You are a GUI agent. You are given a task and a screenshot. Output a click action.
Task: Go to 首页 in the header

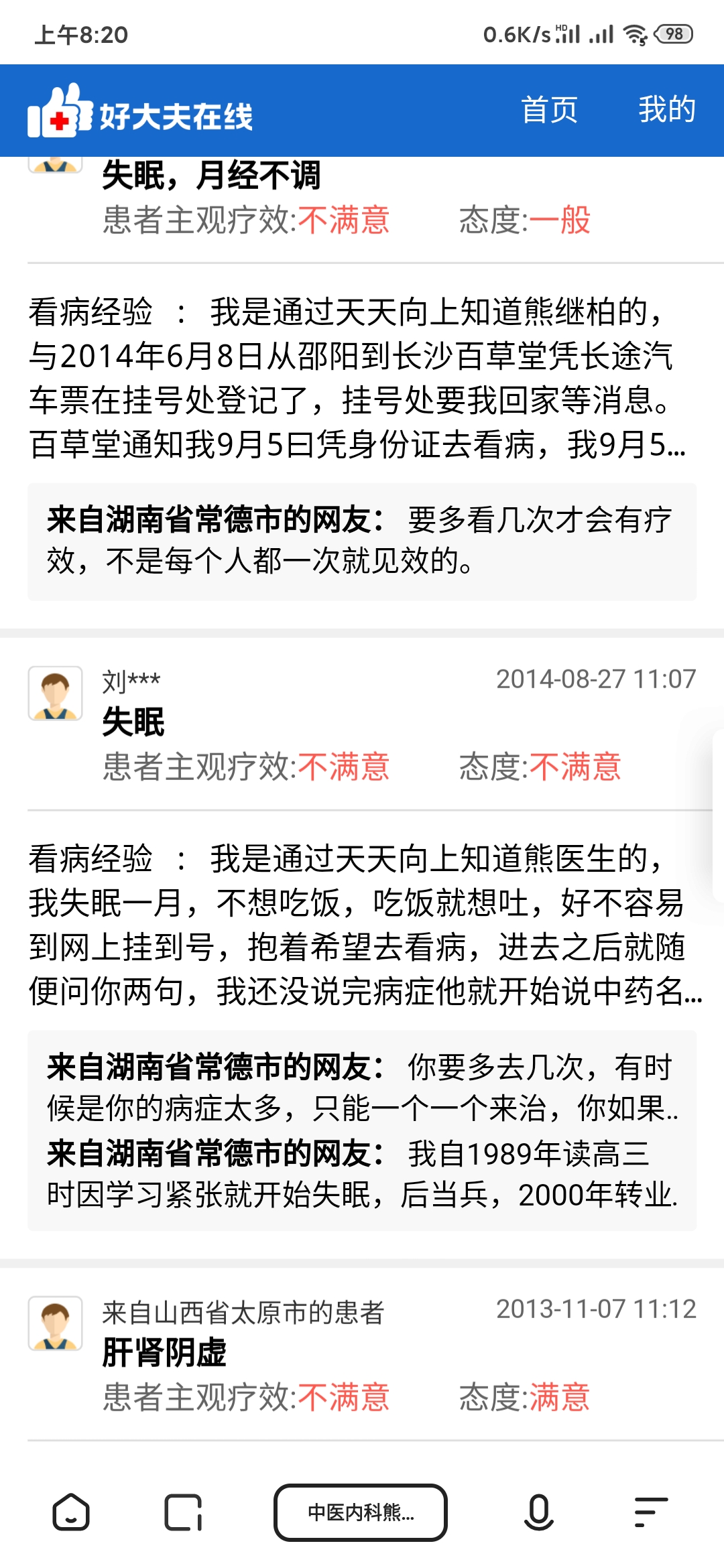coord(549,110)
